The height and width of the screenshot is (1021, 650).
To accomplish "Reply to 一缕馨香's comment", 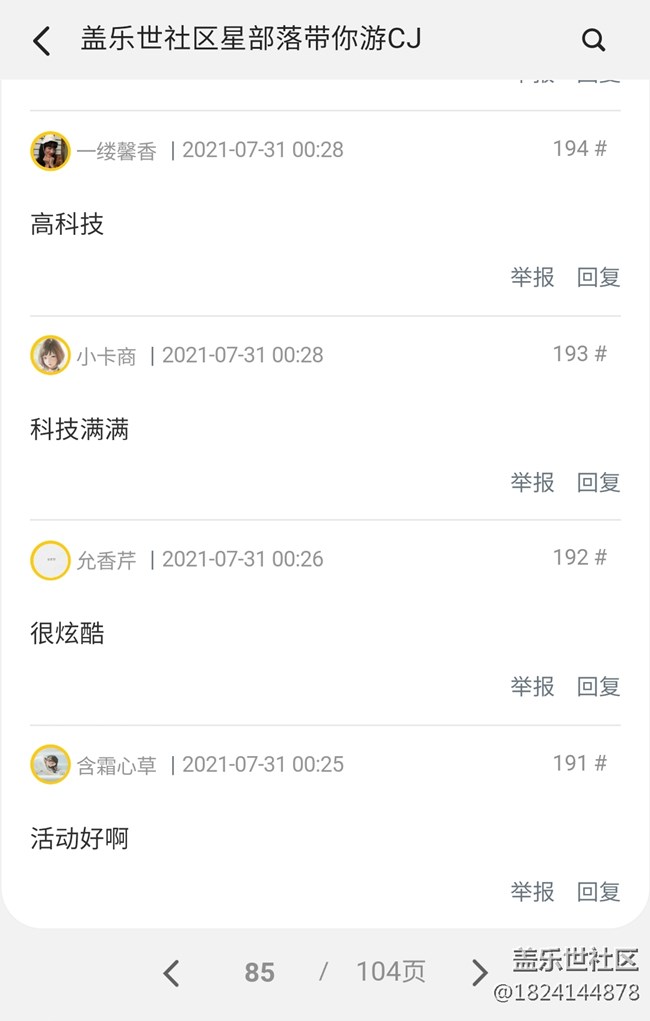I will (x=598, y=277).
